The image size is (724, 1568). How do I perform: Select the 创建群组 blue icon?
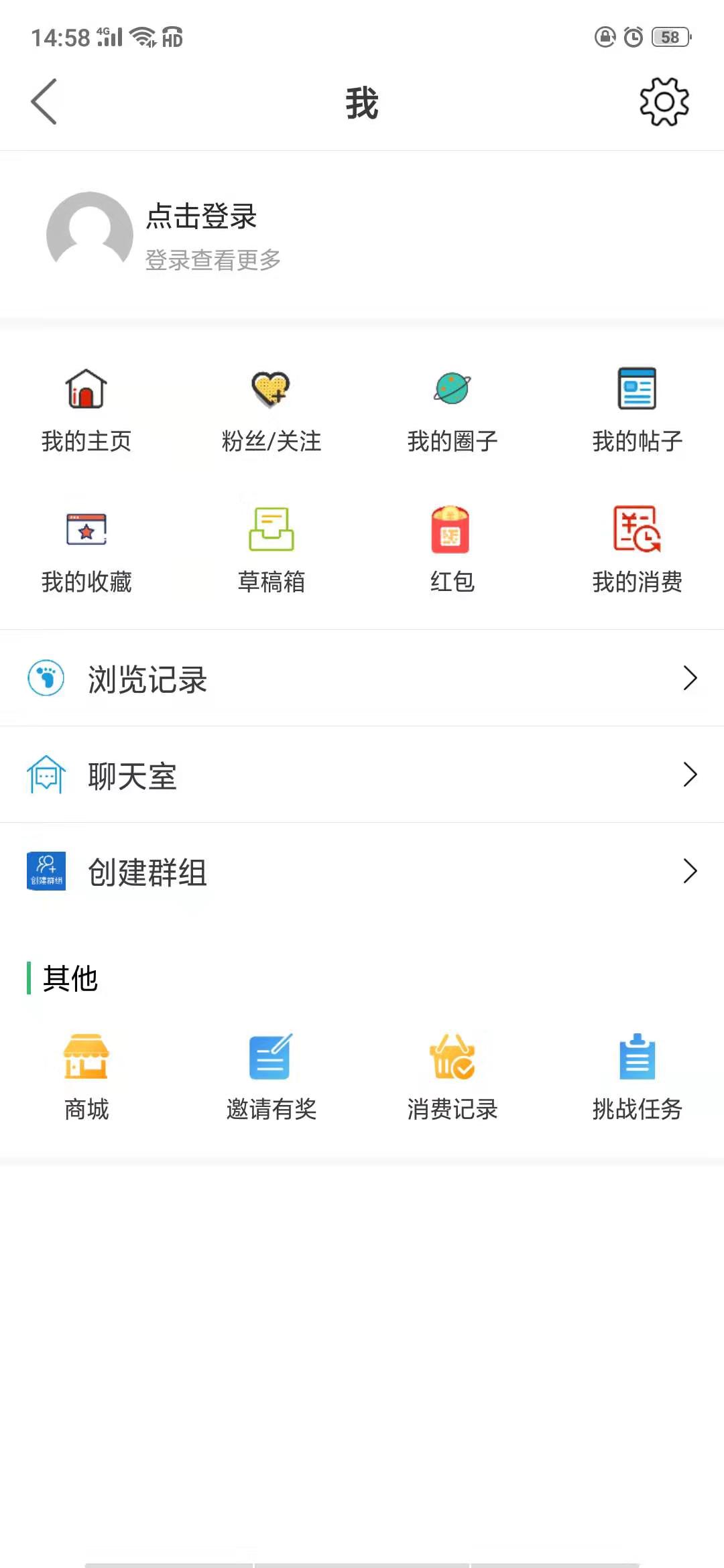pos(46,872)
